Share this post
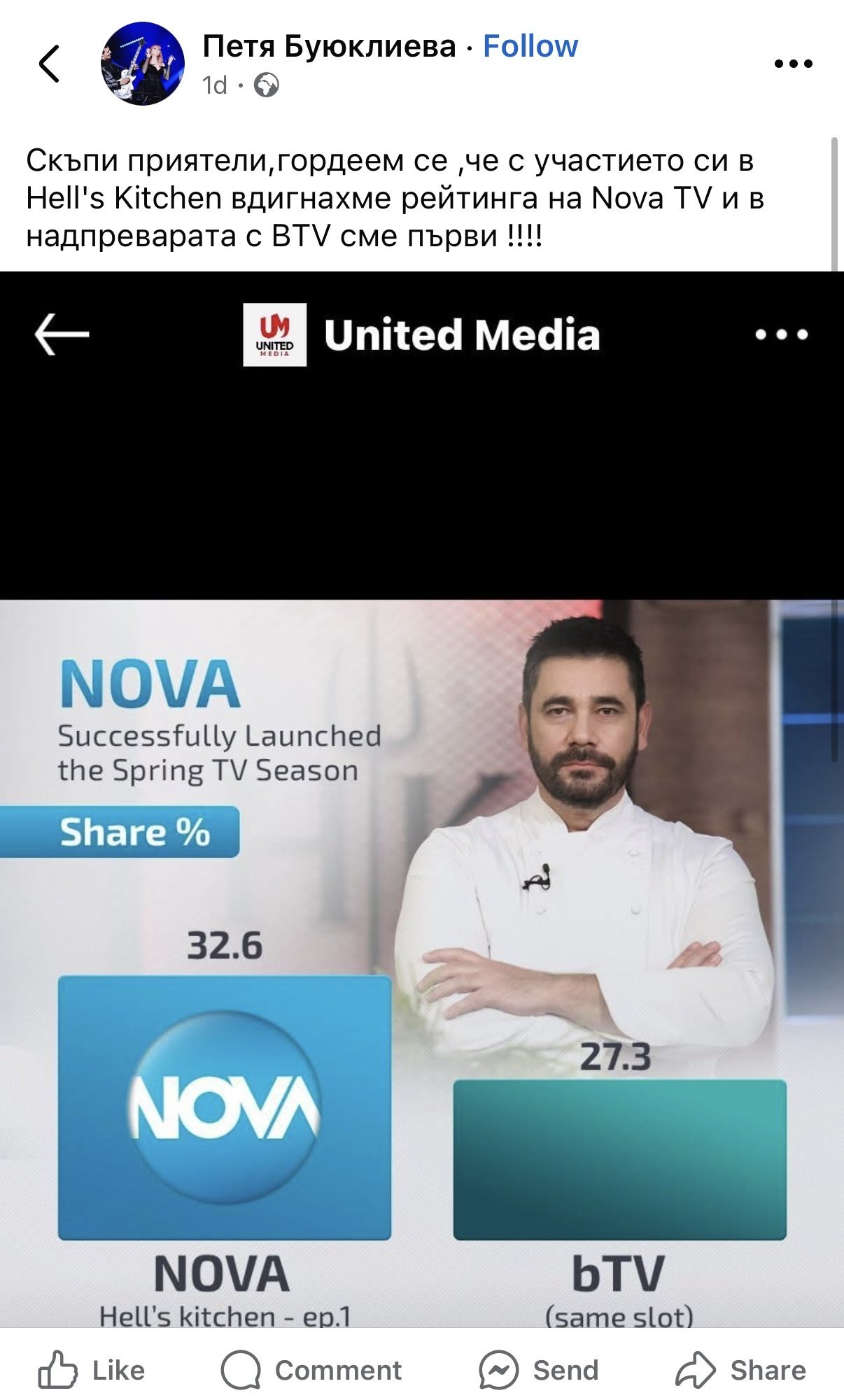The width and height of the screenshot is (844, 1400). coord(740,1370)
